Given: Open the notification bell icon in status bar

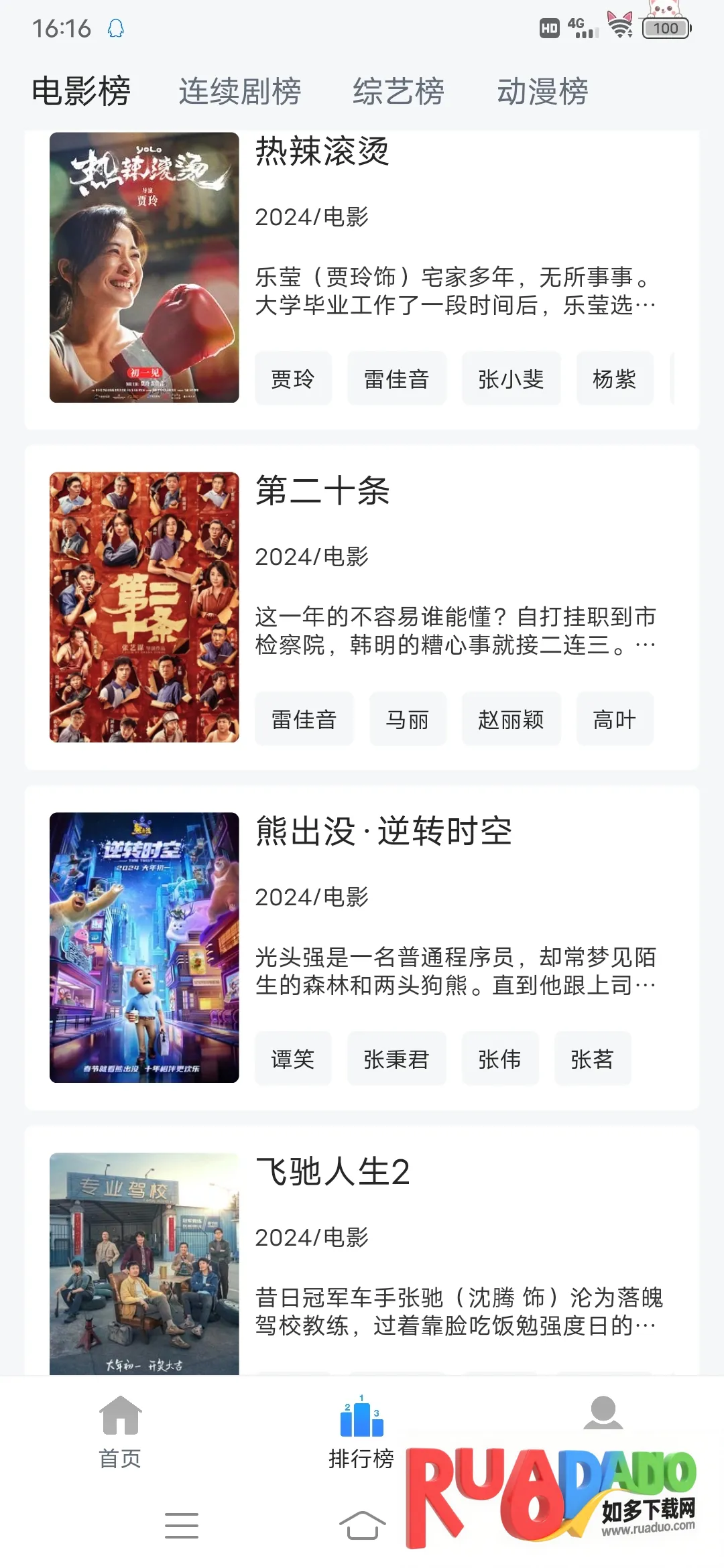Looking at the screenshot, I should (116, 29).
